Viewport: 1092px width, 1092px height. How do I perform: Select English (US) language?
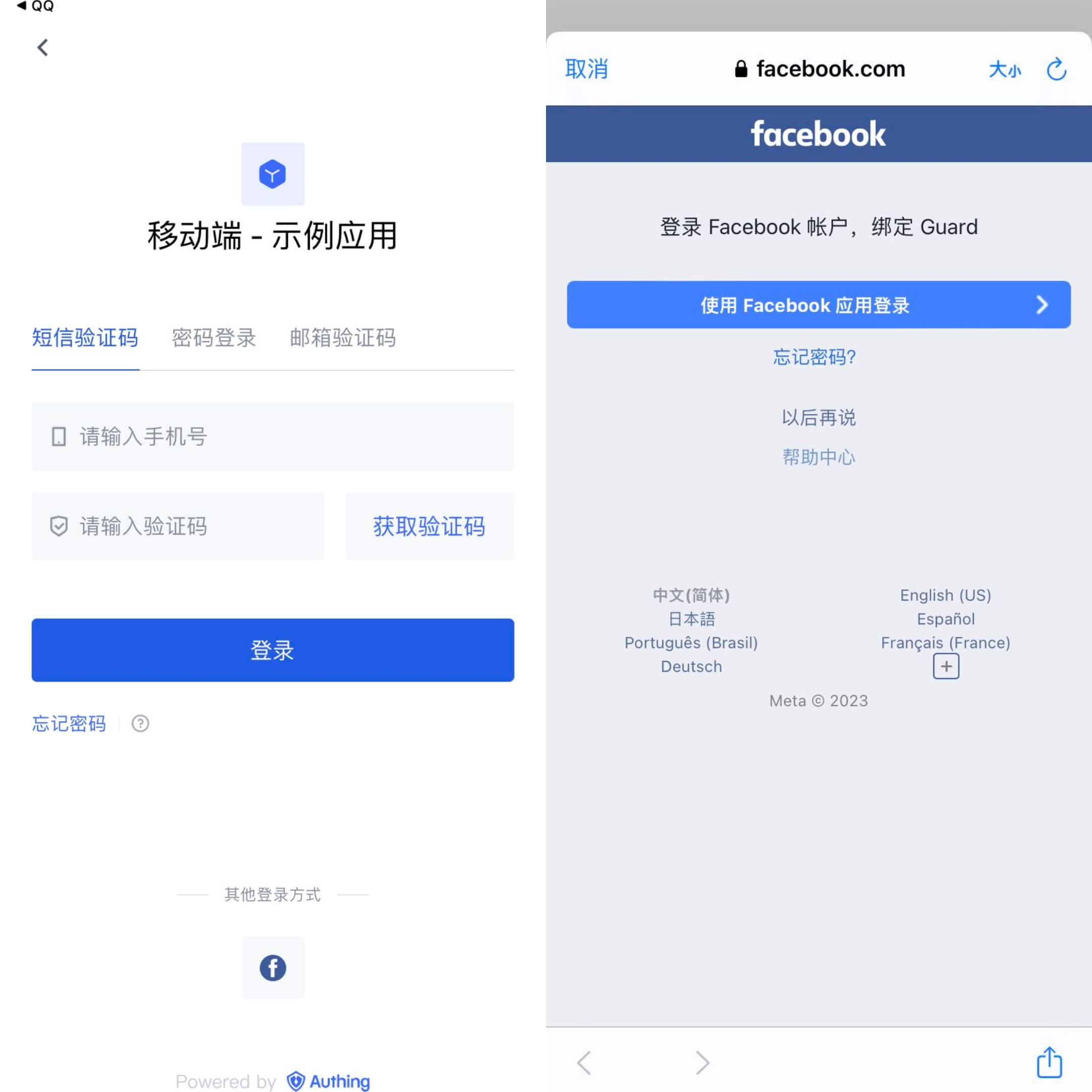point(945,595)
